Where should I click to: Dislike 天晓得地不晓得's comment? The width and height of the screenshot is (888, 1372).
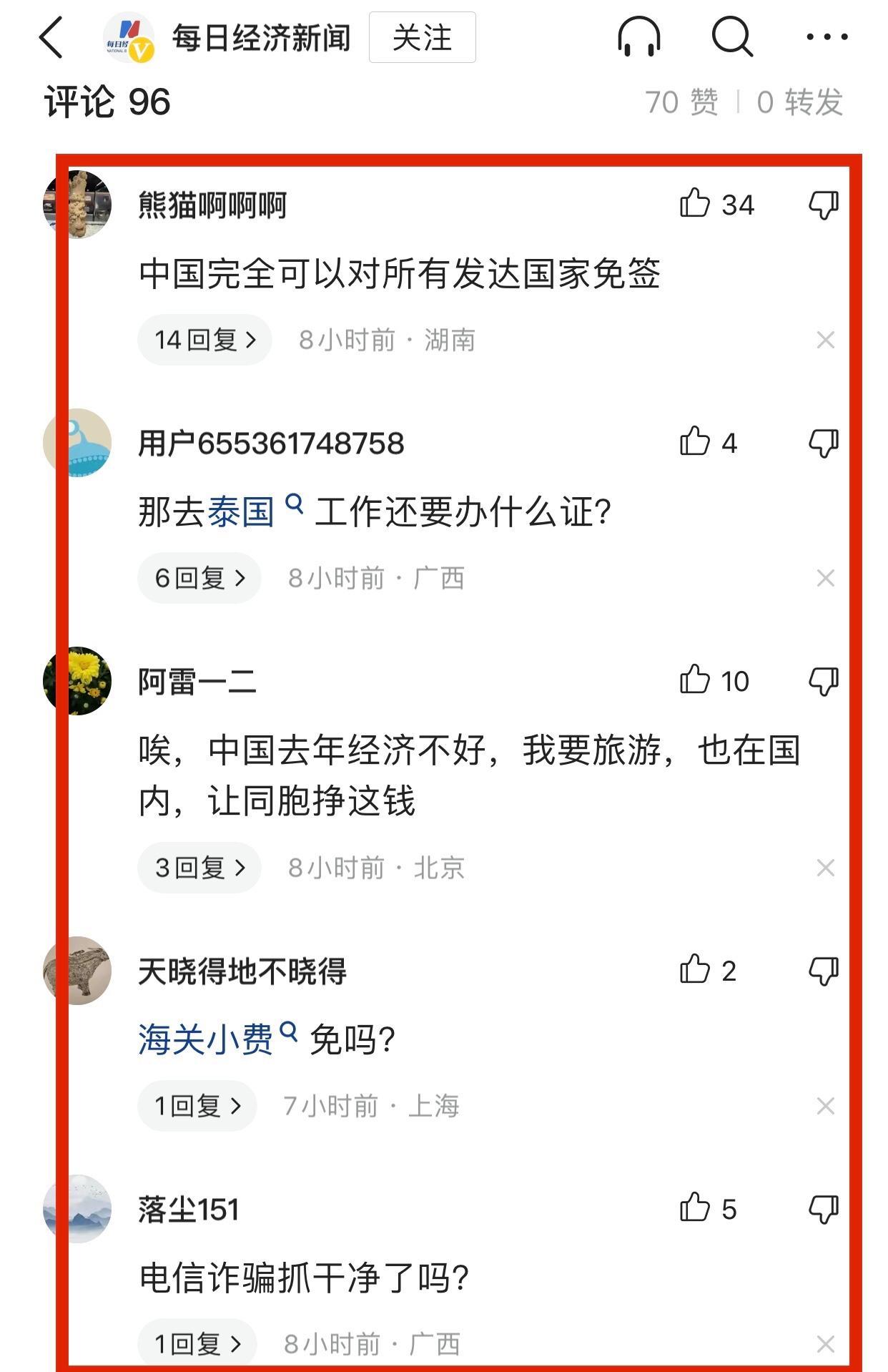click(824, 971)
